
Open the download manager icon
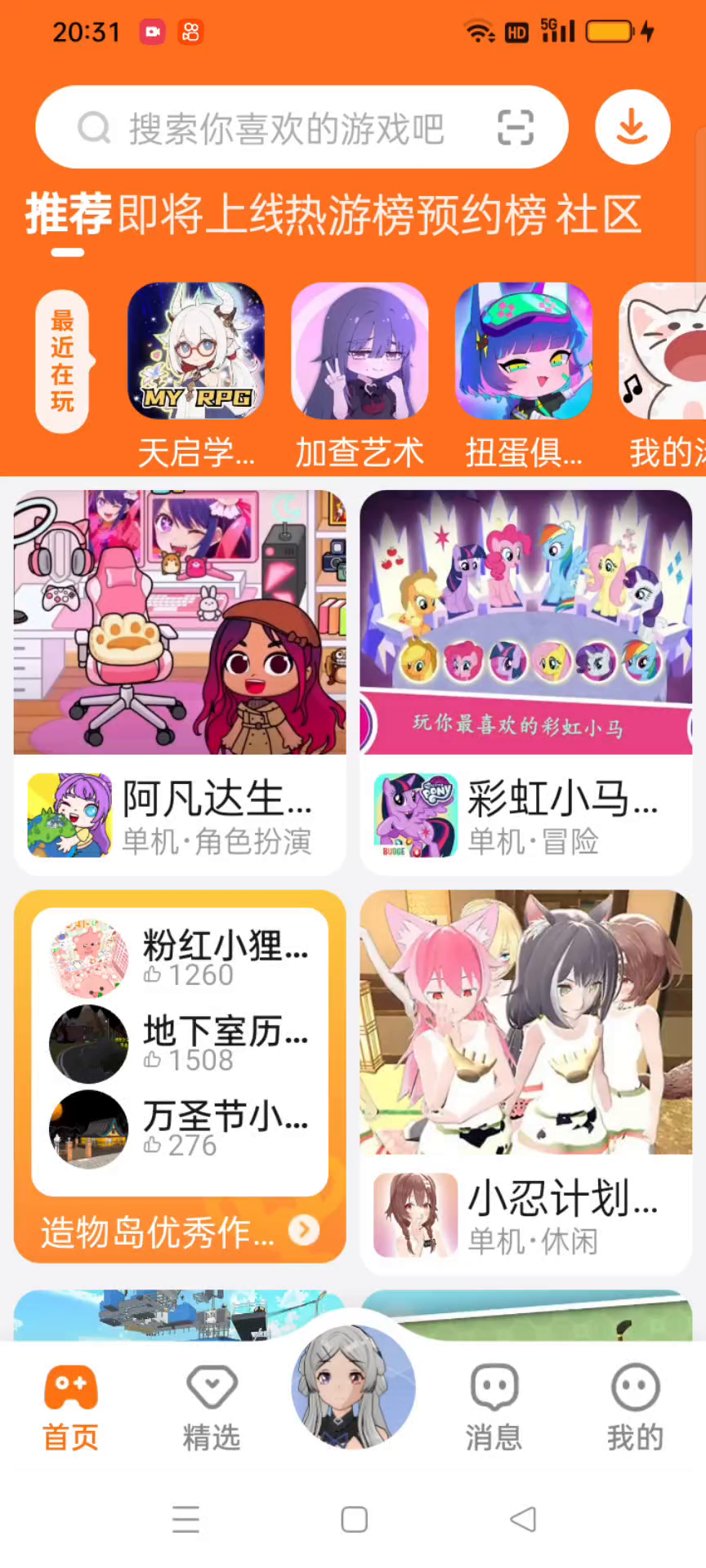pos(632,128)
